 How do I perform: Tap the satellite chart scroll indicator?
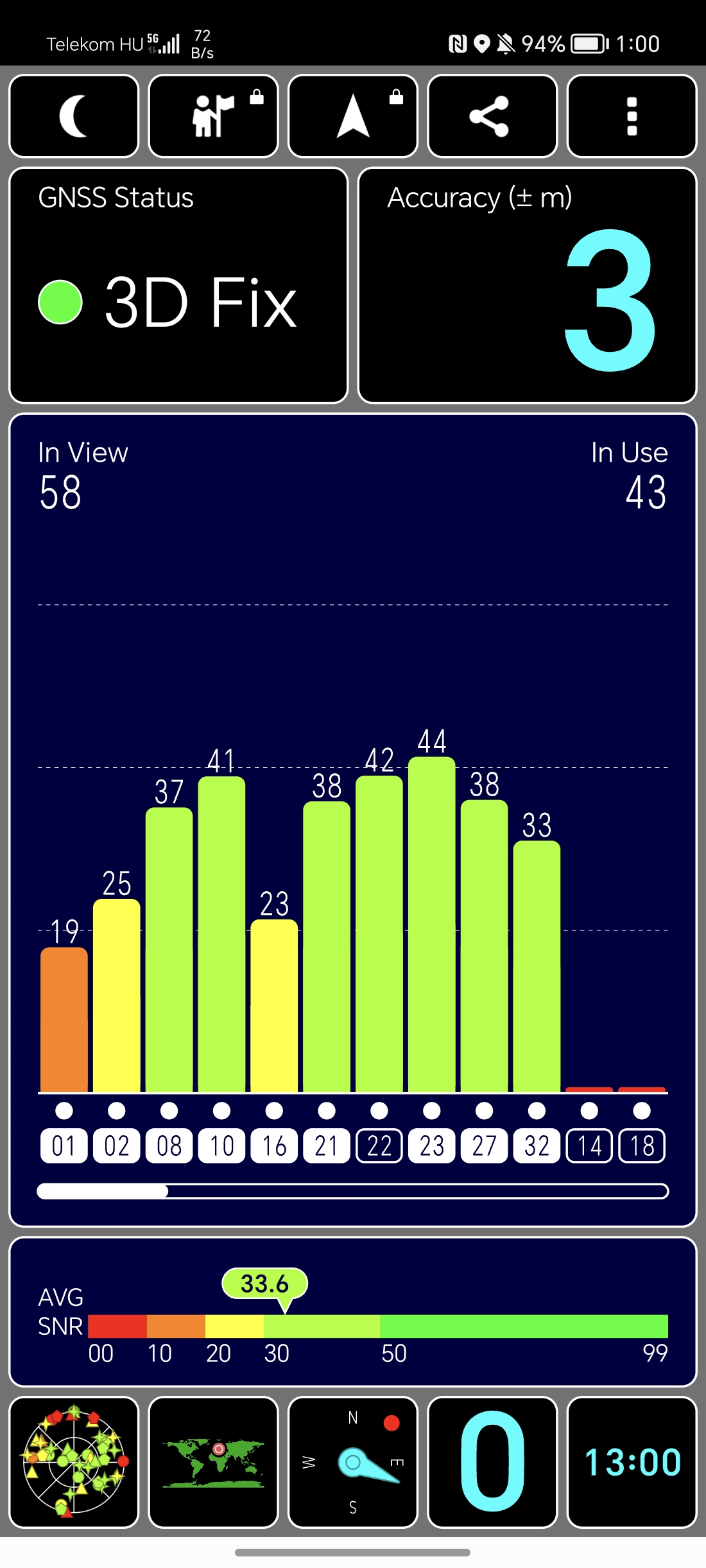tap(353, 1191)
